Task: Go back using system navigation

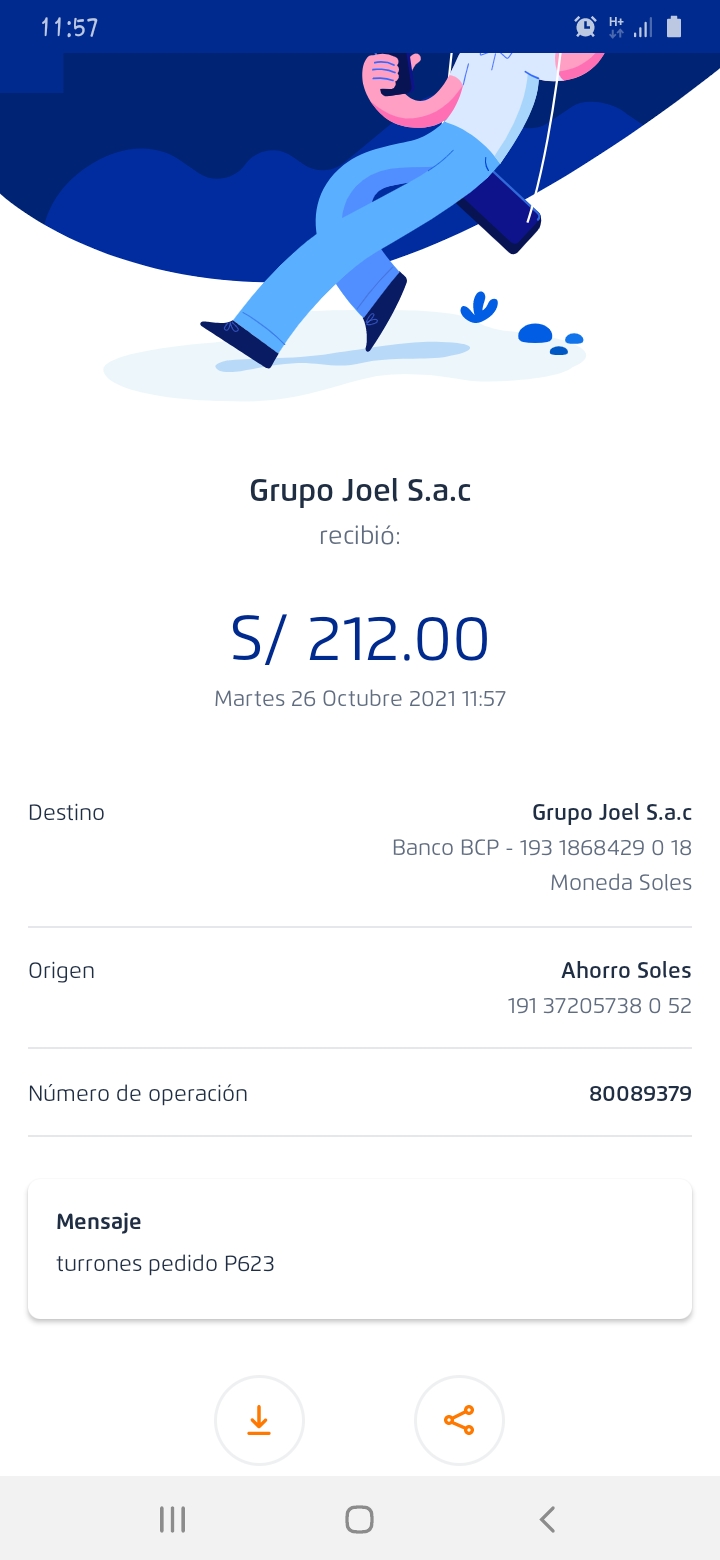Action: click(546, 1520)
